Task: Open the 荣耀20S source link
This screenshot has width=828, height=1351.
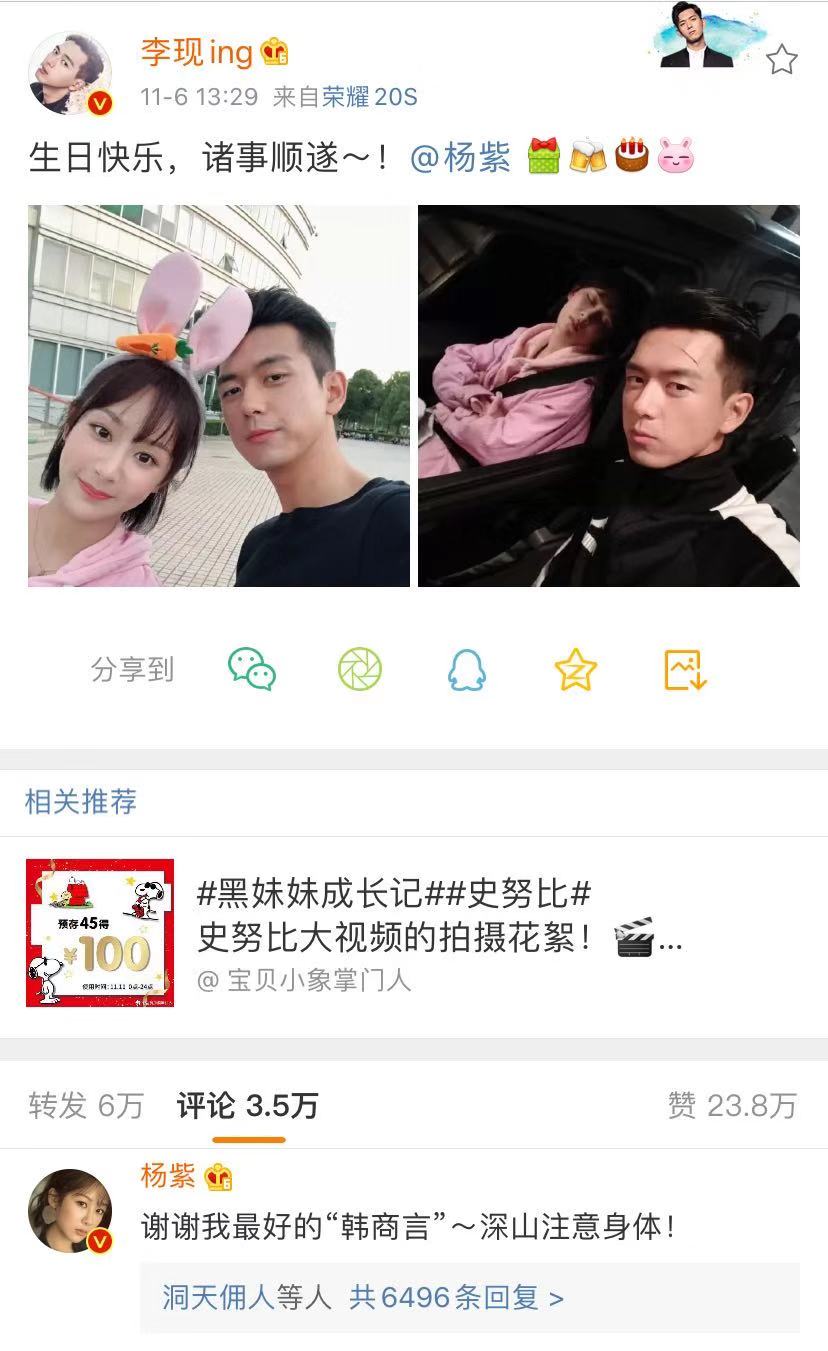Action: coord(369,97)
